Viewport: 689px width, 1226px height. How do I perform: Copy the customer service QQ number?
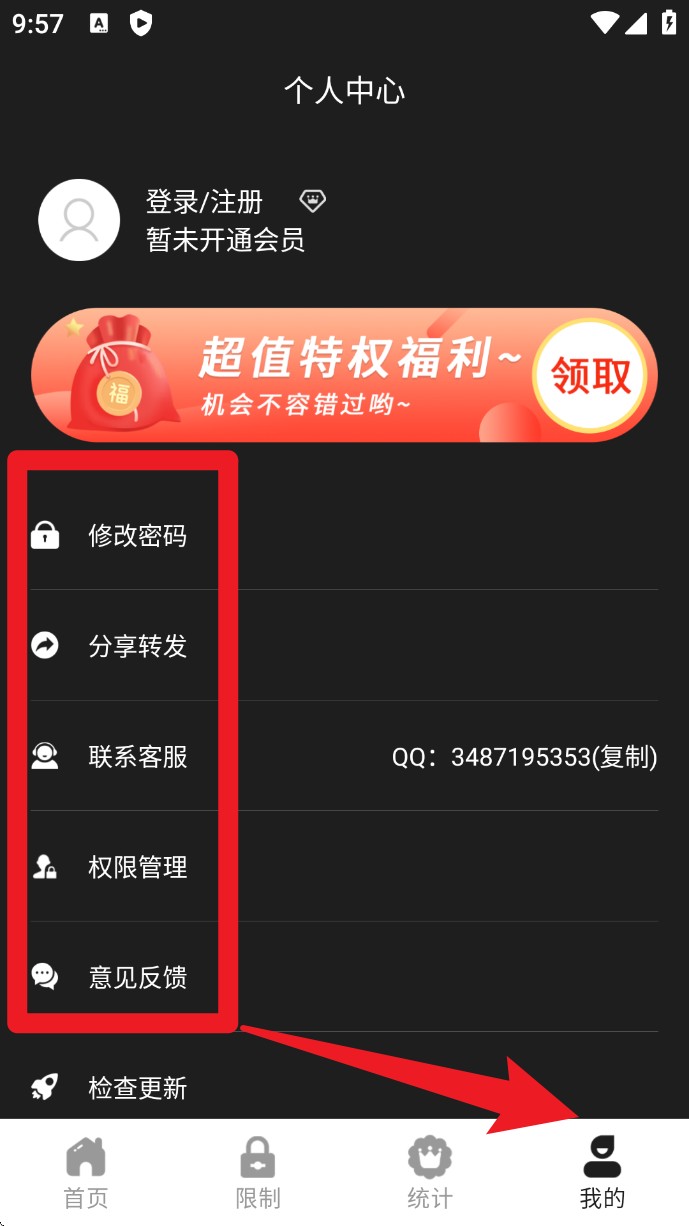pyautogui.click(x=524, y=758)
